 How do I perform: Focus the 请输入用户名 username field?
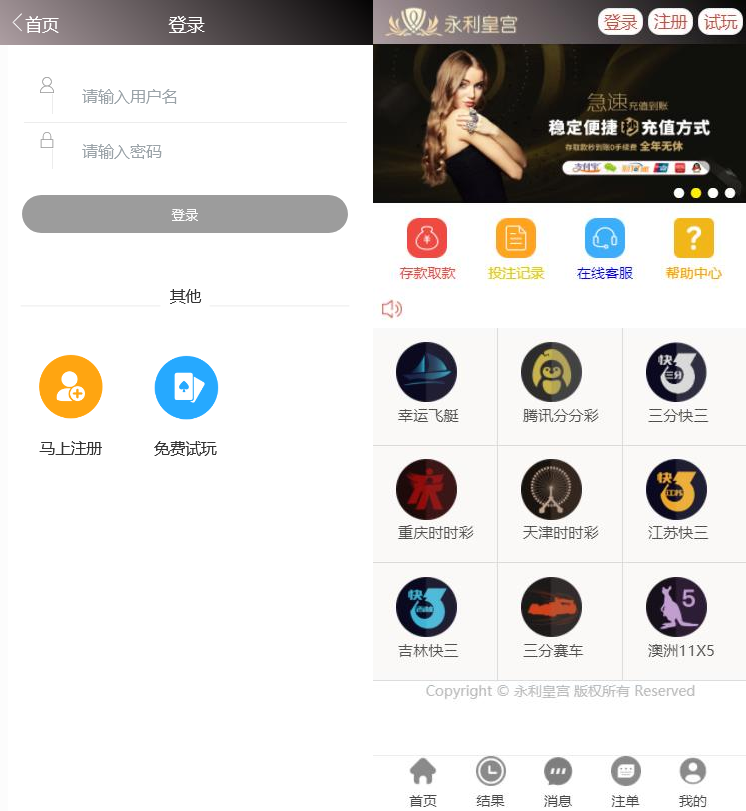coord(200,97)
